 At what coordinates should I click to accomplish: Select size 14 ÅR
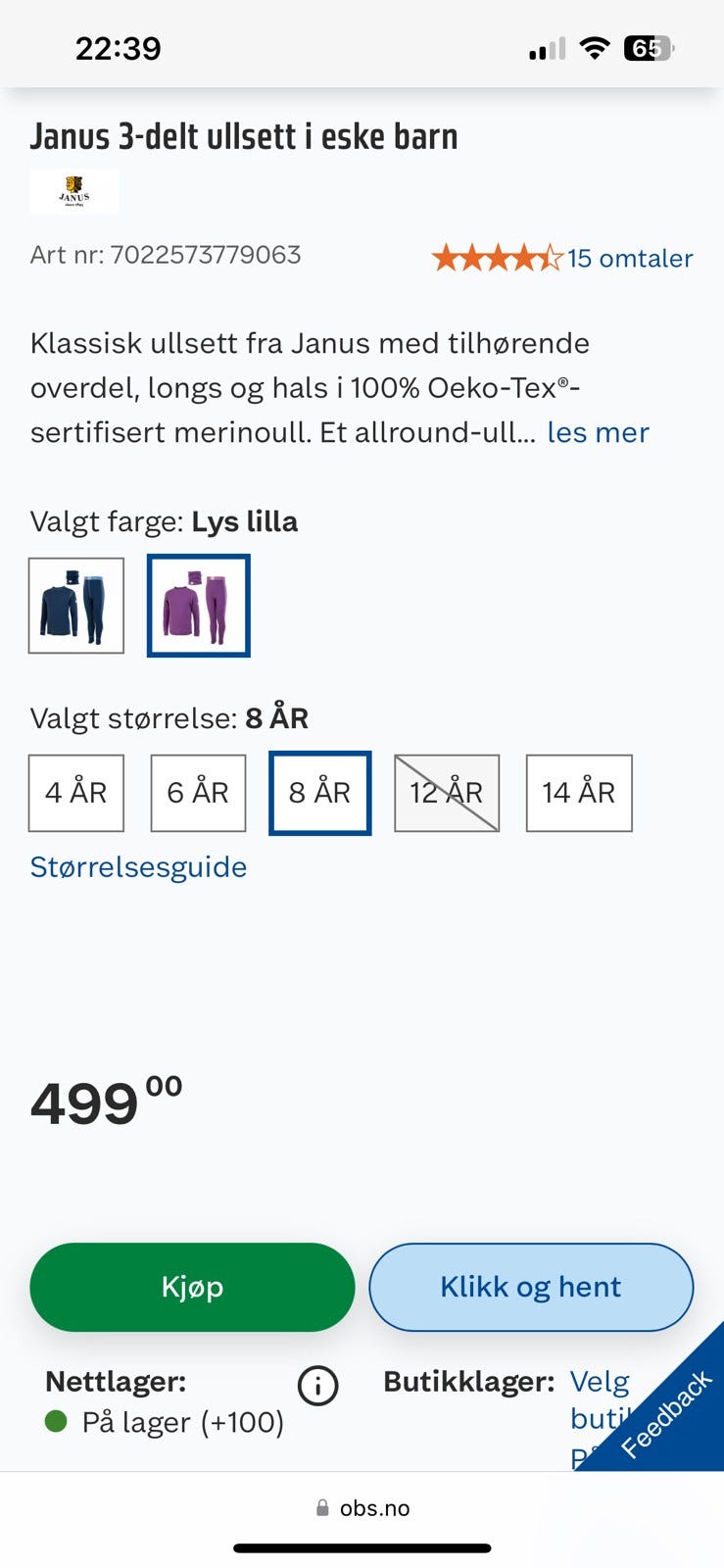[x=579, y=793]
